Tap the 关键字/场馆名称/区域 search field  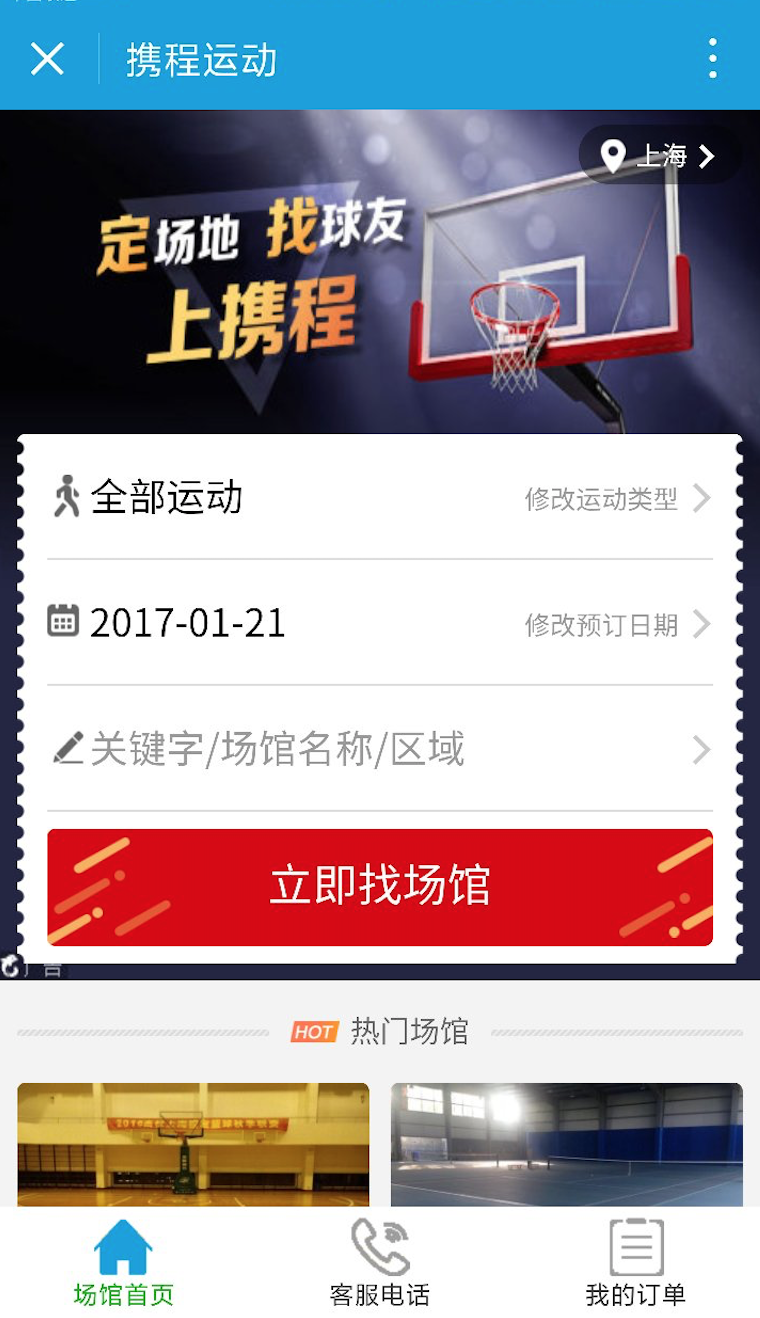[x=378, y=749]
